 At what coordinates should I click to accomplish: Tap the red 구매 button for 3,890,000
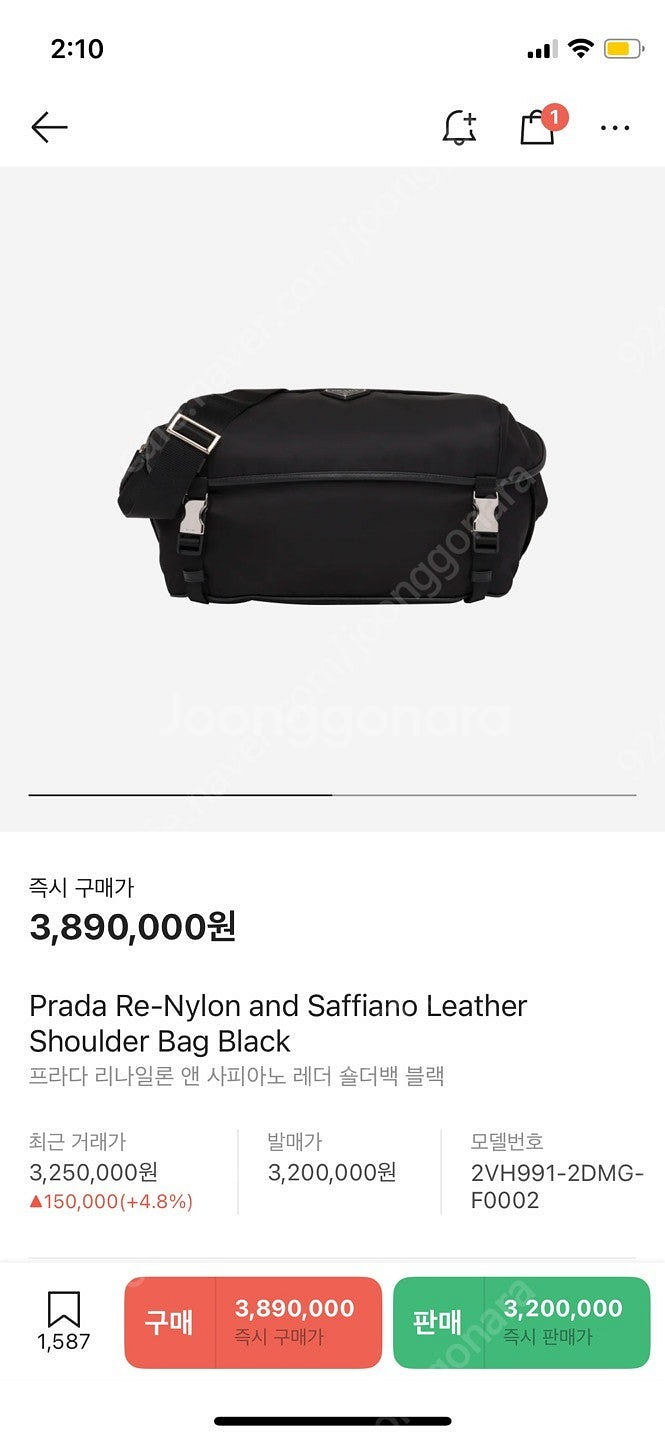(x=253, y=1321)
